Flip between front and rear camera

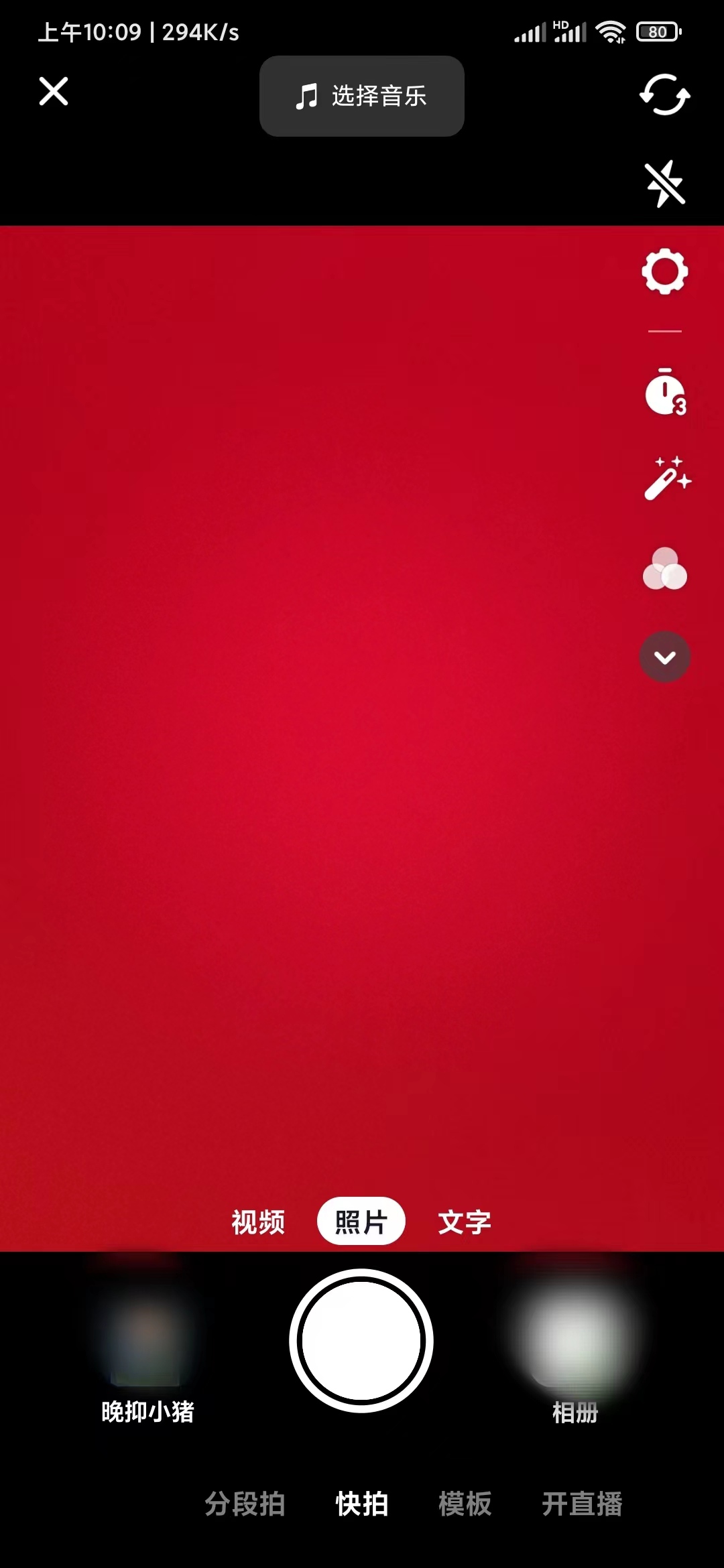664,95
